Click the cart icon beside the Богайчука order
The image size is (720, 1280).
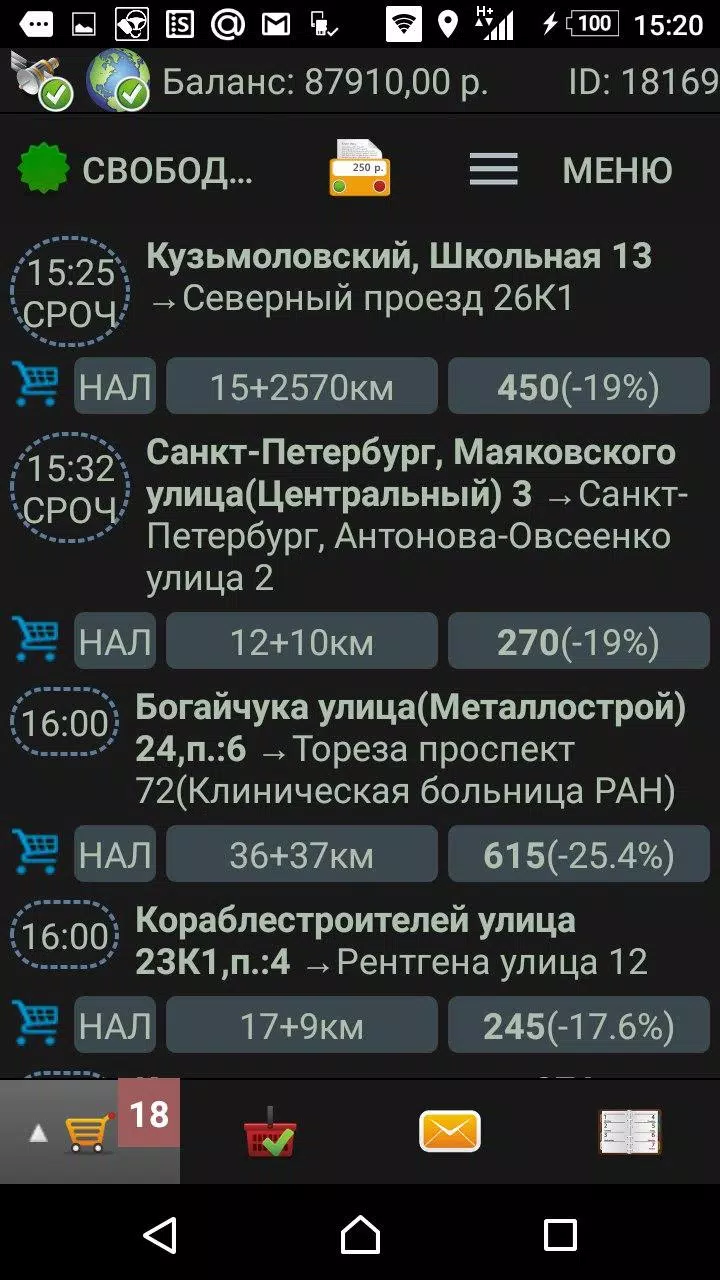(x=37, y=853)
